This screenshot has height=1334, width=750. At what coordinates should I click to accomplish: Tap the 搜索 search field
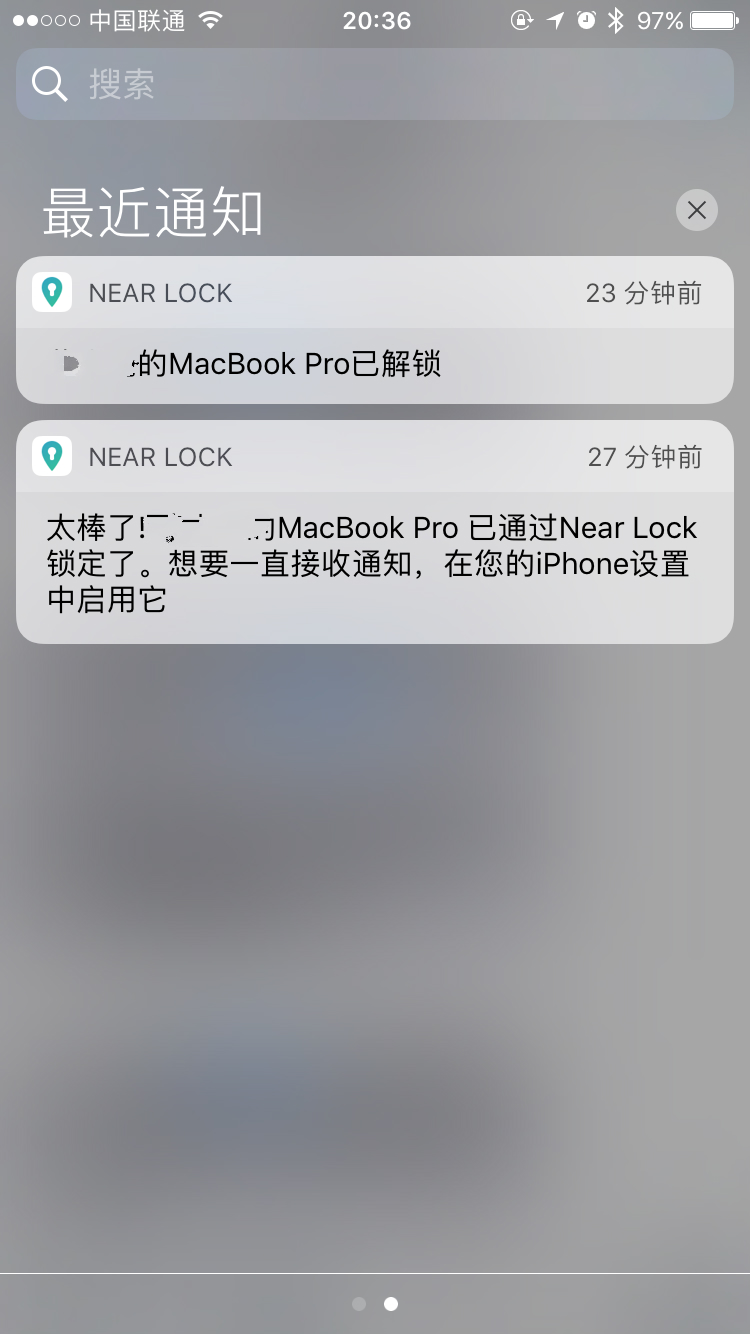[375, 84]
